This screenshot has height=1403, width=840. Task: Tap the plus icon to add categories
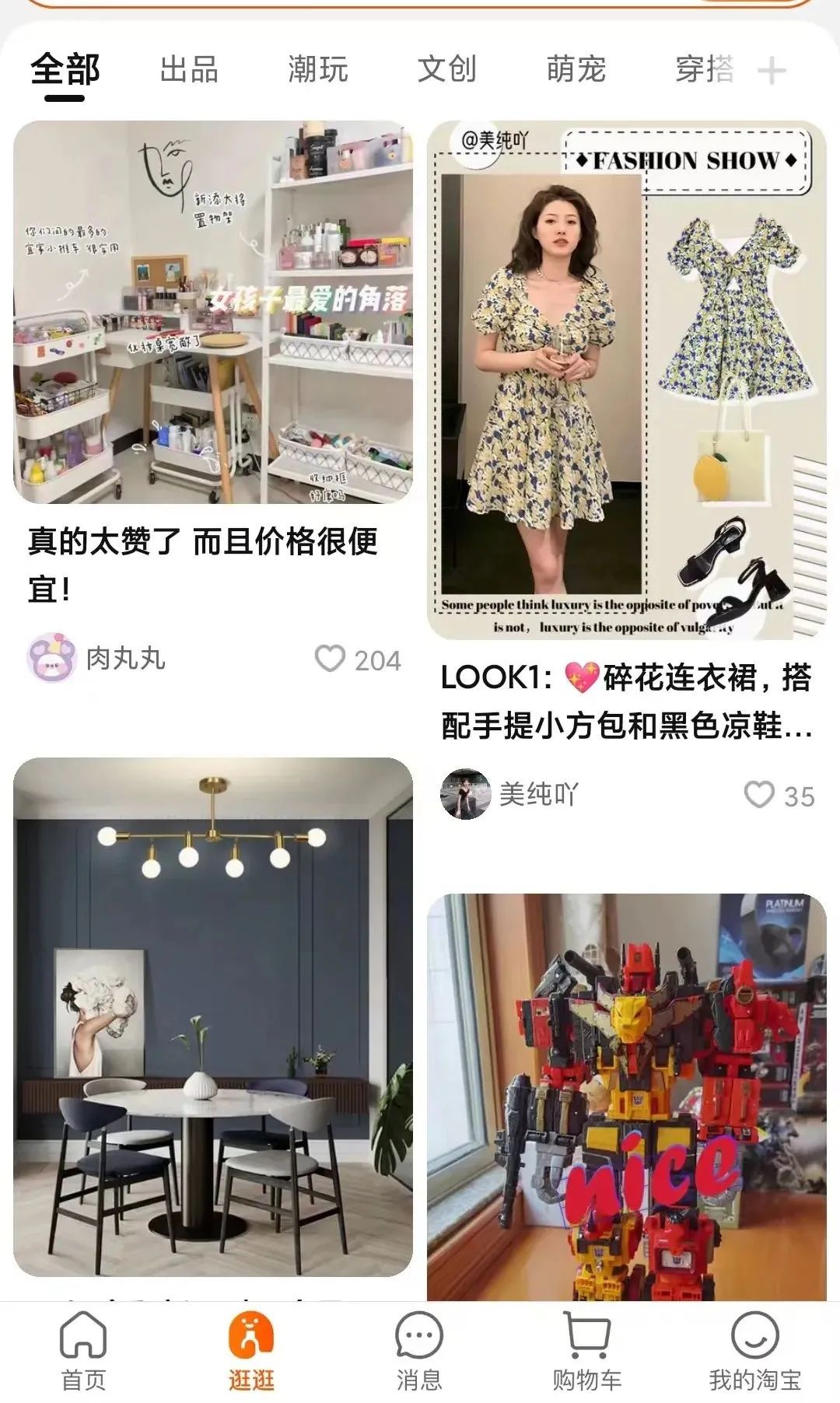[x=772, y=72]
